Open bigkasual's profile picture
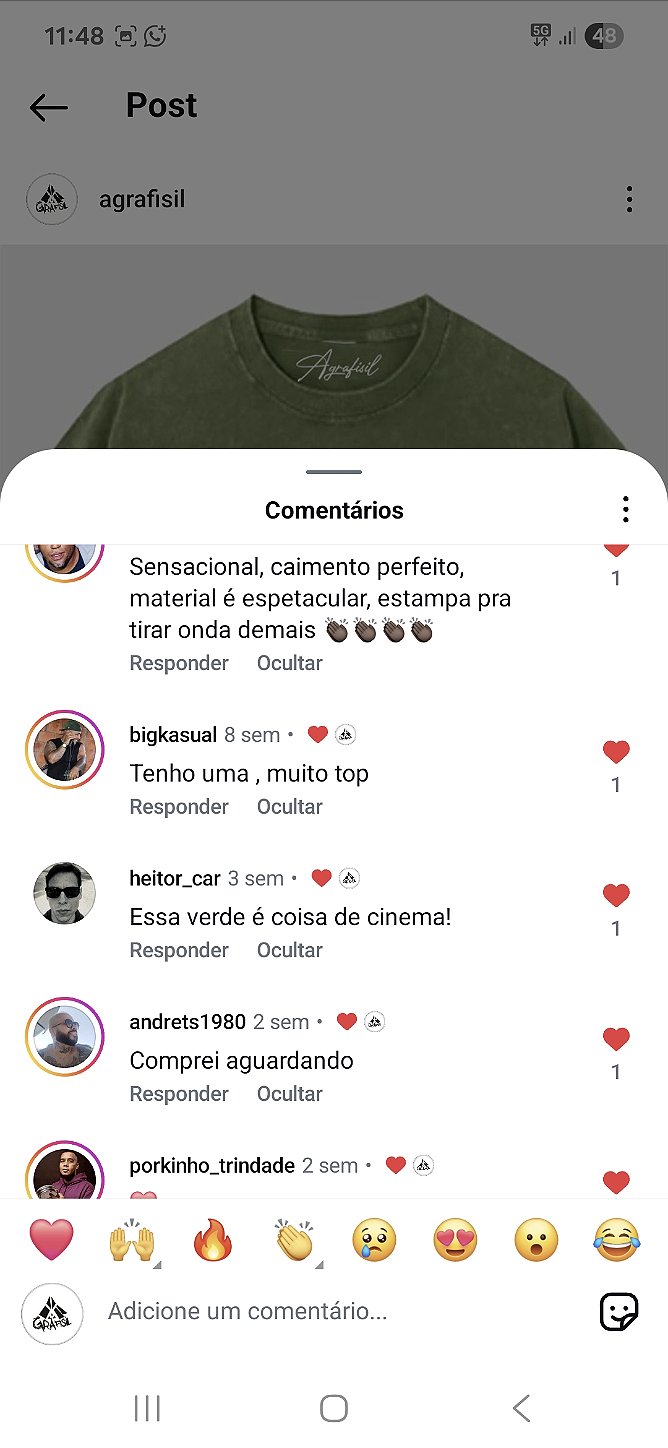Viewport: 668px width, 1448px height. pos(65,750)
